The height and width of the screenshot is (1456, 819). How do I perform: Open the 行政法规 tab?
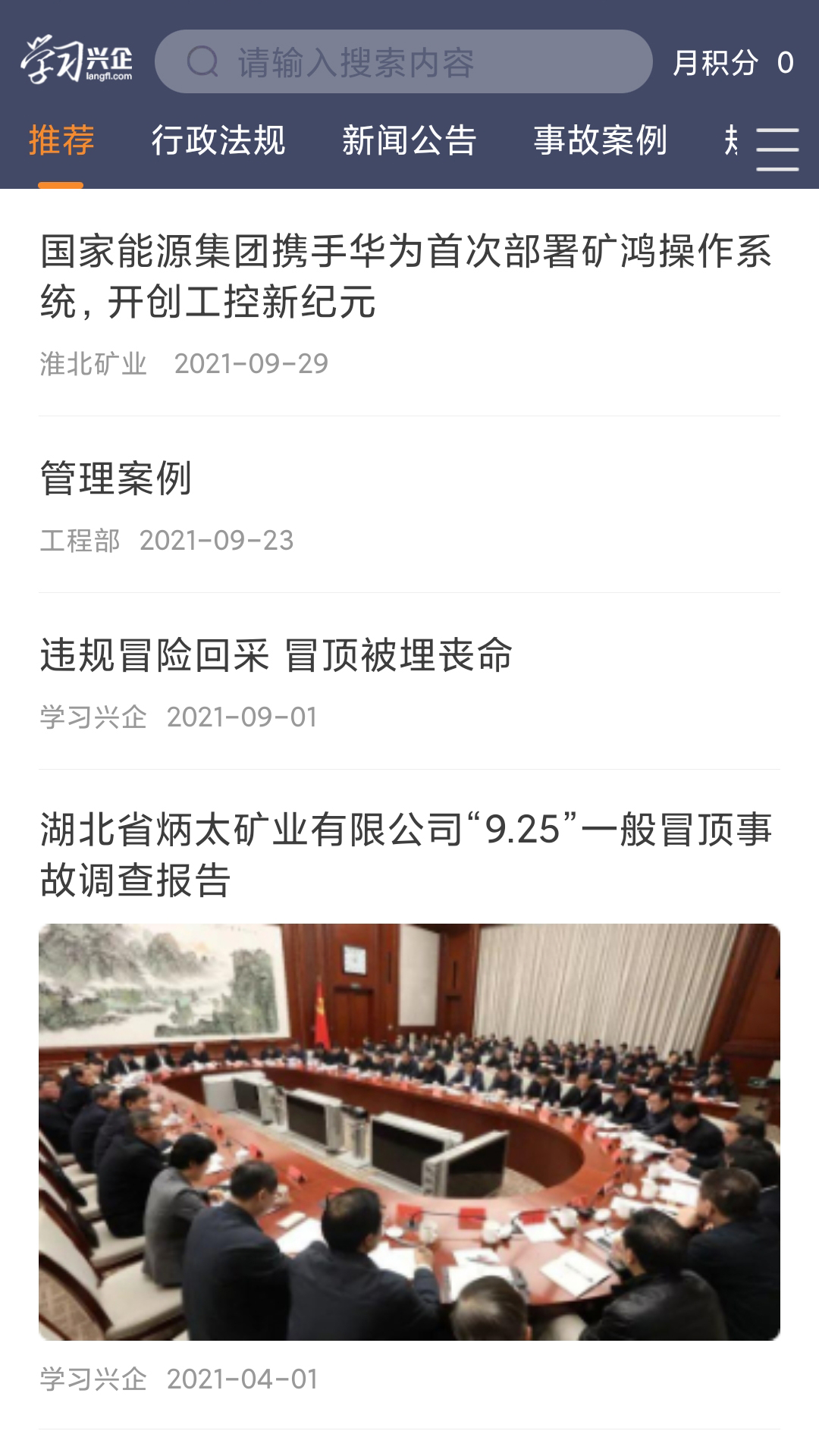tap(218, 140)
